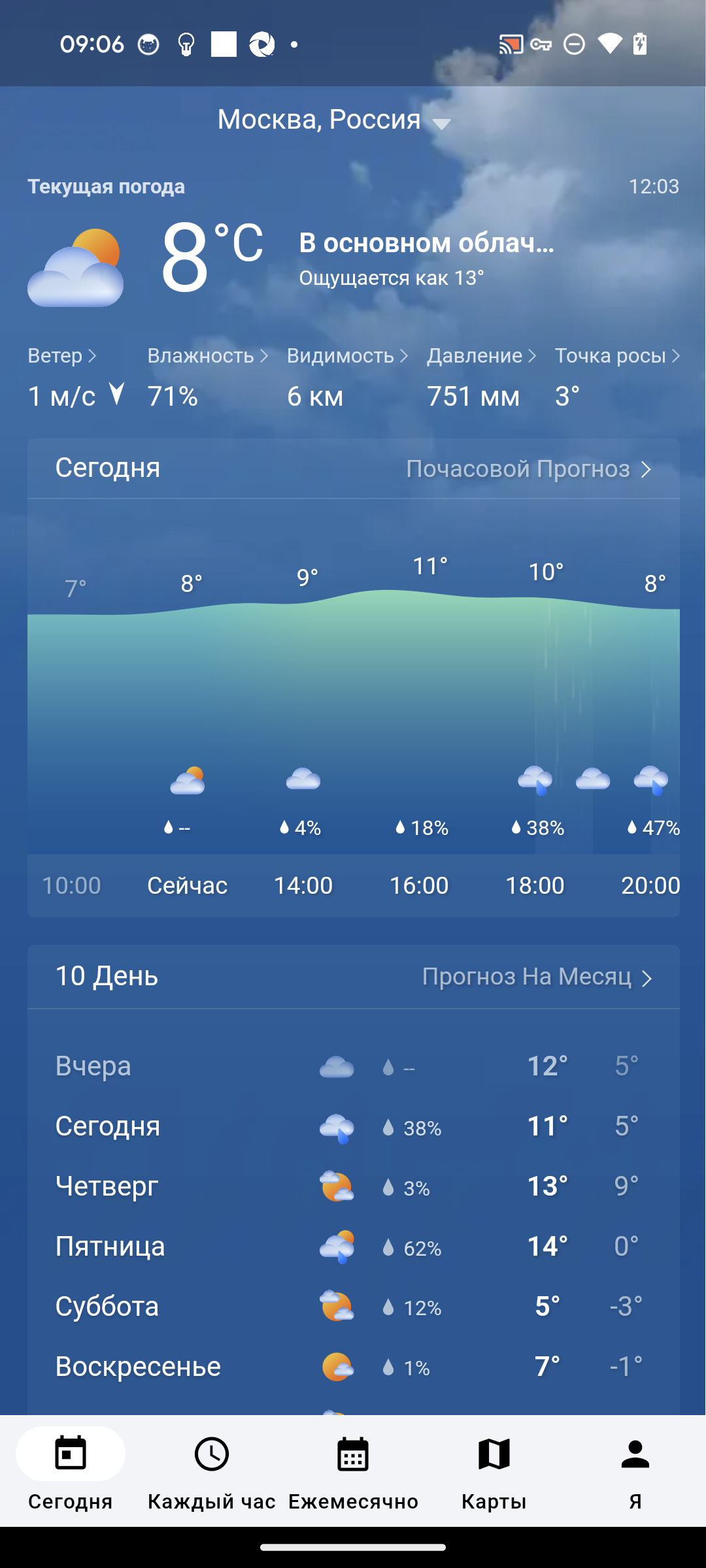Image resolution: width=706 pixels, height=1568 pixels.
Task: Open the Воскресенье forecast row
Action: [354, 1367]
